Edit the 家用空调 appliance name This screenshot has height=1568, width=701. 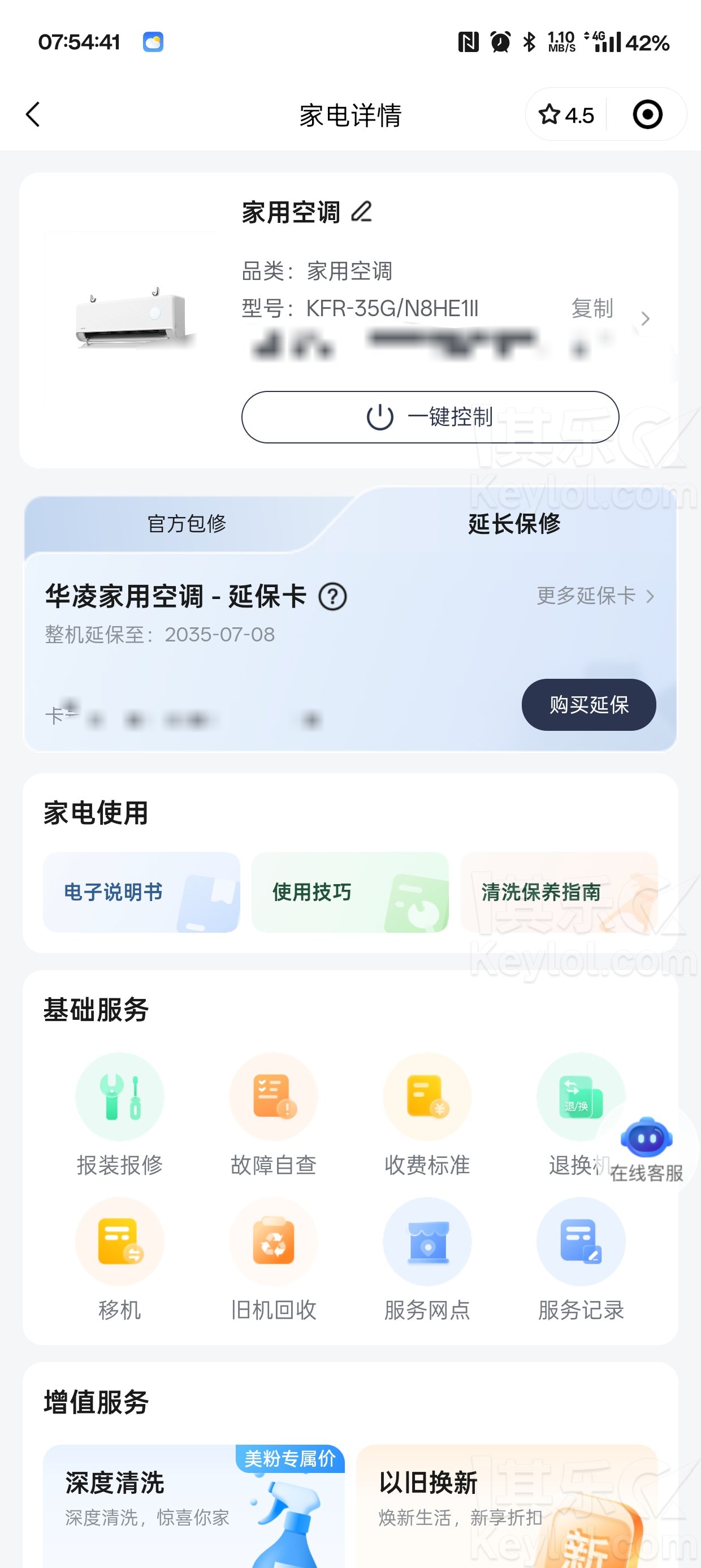[361, 212]
